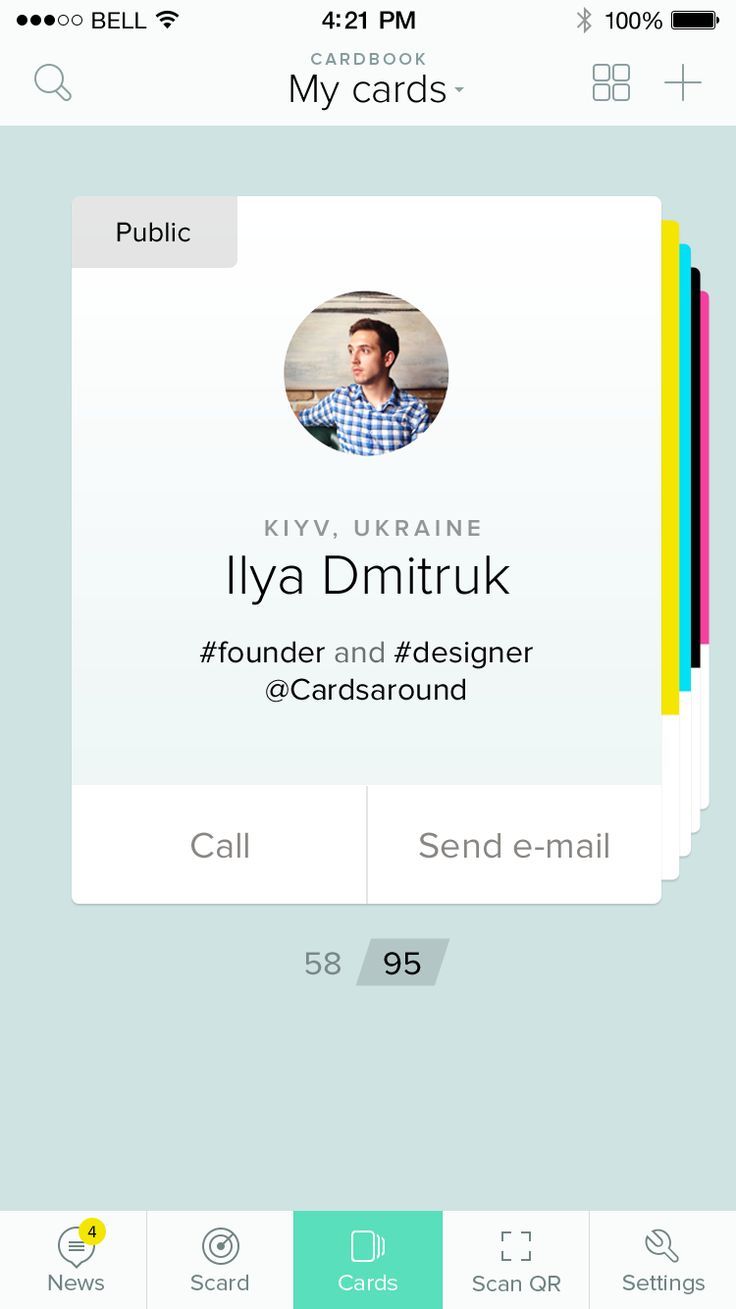The height and width of the screenshot is (1309, 736).
Task: Expand the My cards dropdown
Action: tap(376, 90)
